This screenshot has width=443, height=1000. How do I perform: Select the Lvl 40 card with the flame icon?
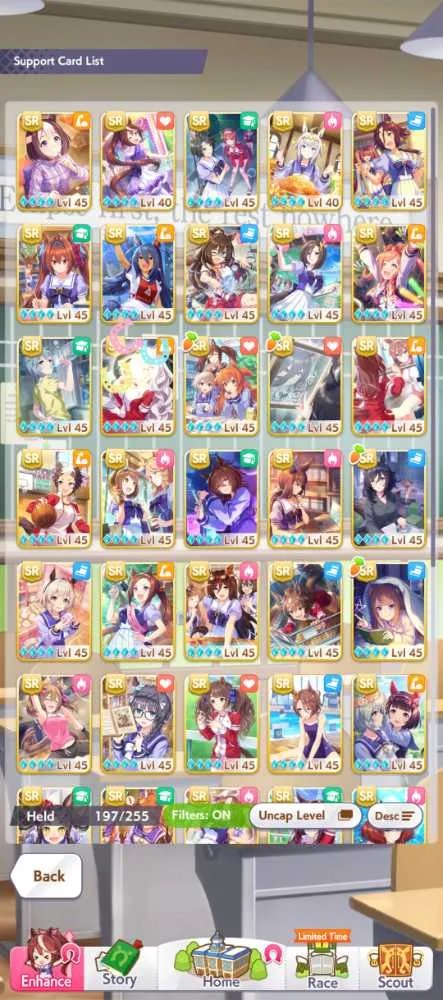click(305, 161)
